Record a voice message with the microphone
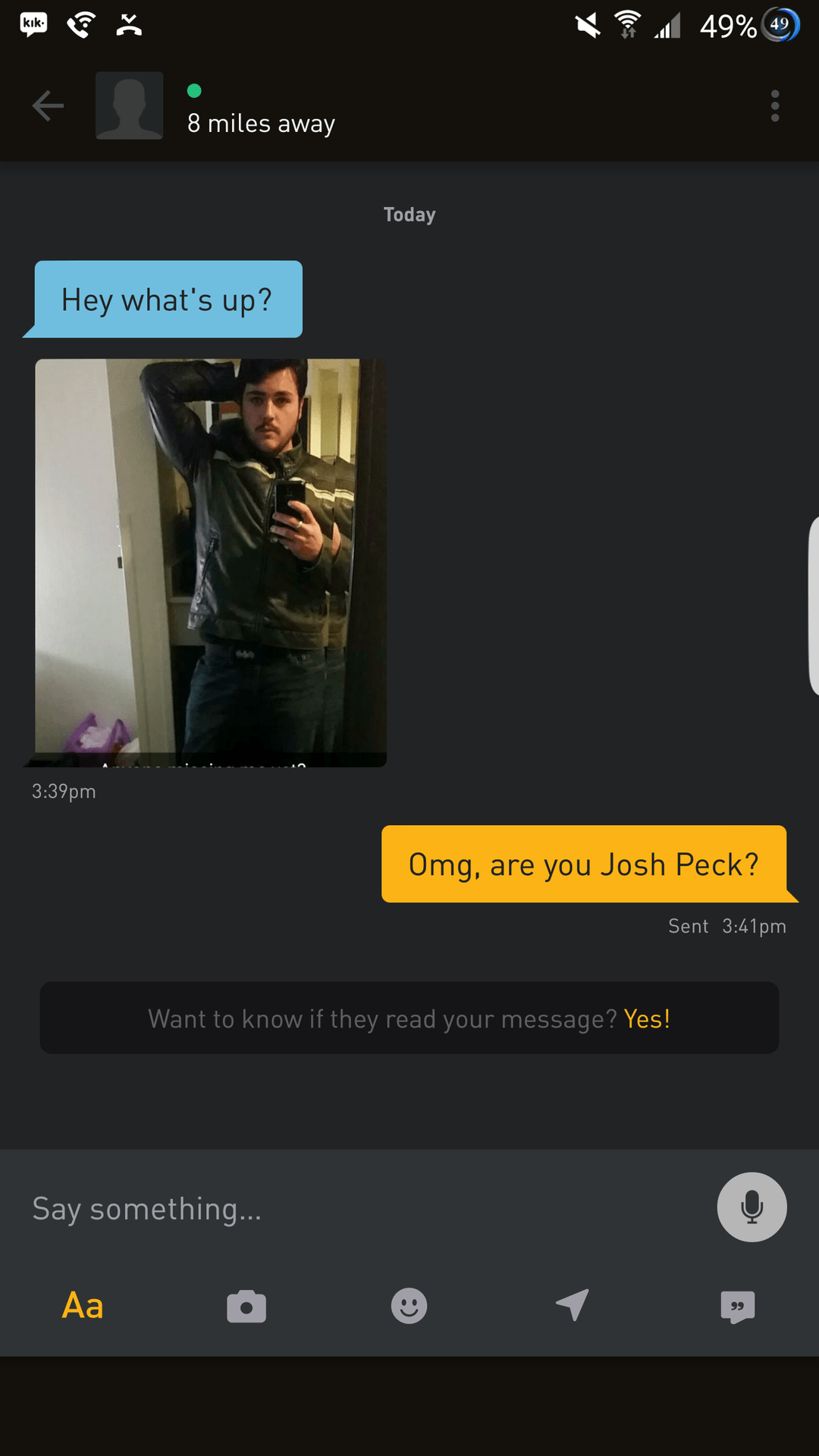Screen dimensions: 819x1456 click(752, 1207)
